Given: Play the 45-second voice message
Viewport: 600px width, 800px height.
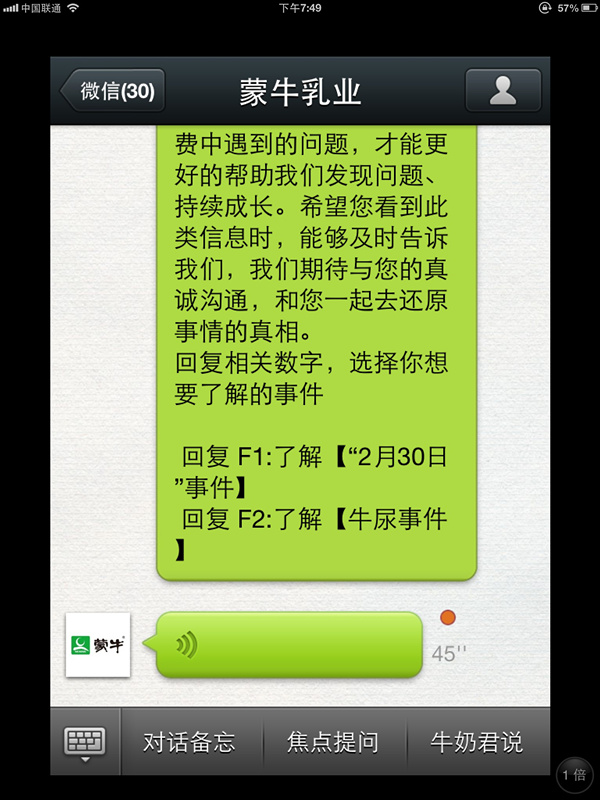Looking at the screenshot, I should coord(287,645).
